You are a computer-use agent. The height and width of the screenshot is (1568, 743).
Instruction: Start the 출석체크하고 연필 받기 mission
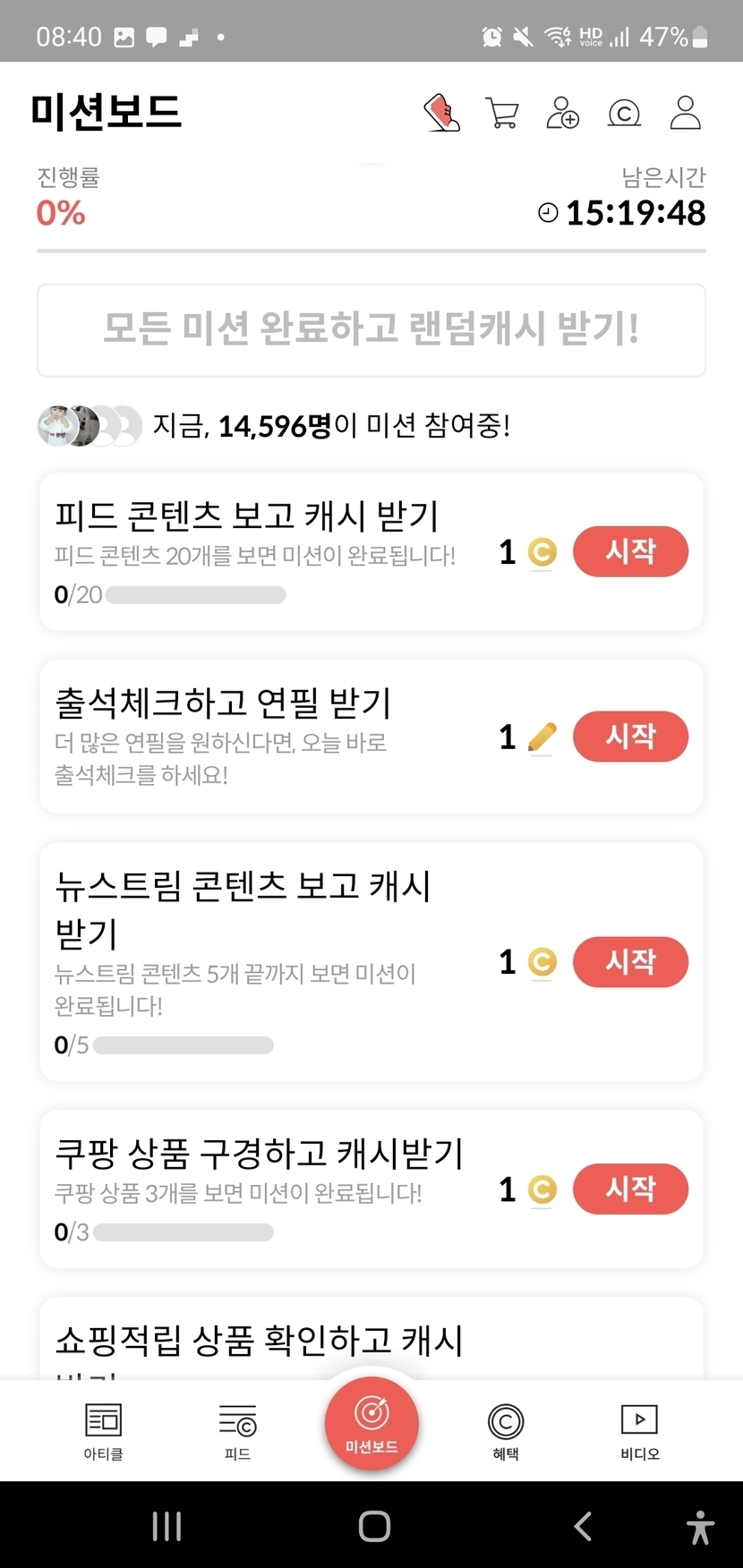(x=630, y=737)
